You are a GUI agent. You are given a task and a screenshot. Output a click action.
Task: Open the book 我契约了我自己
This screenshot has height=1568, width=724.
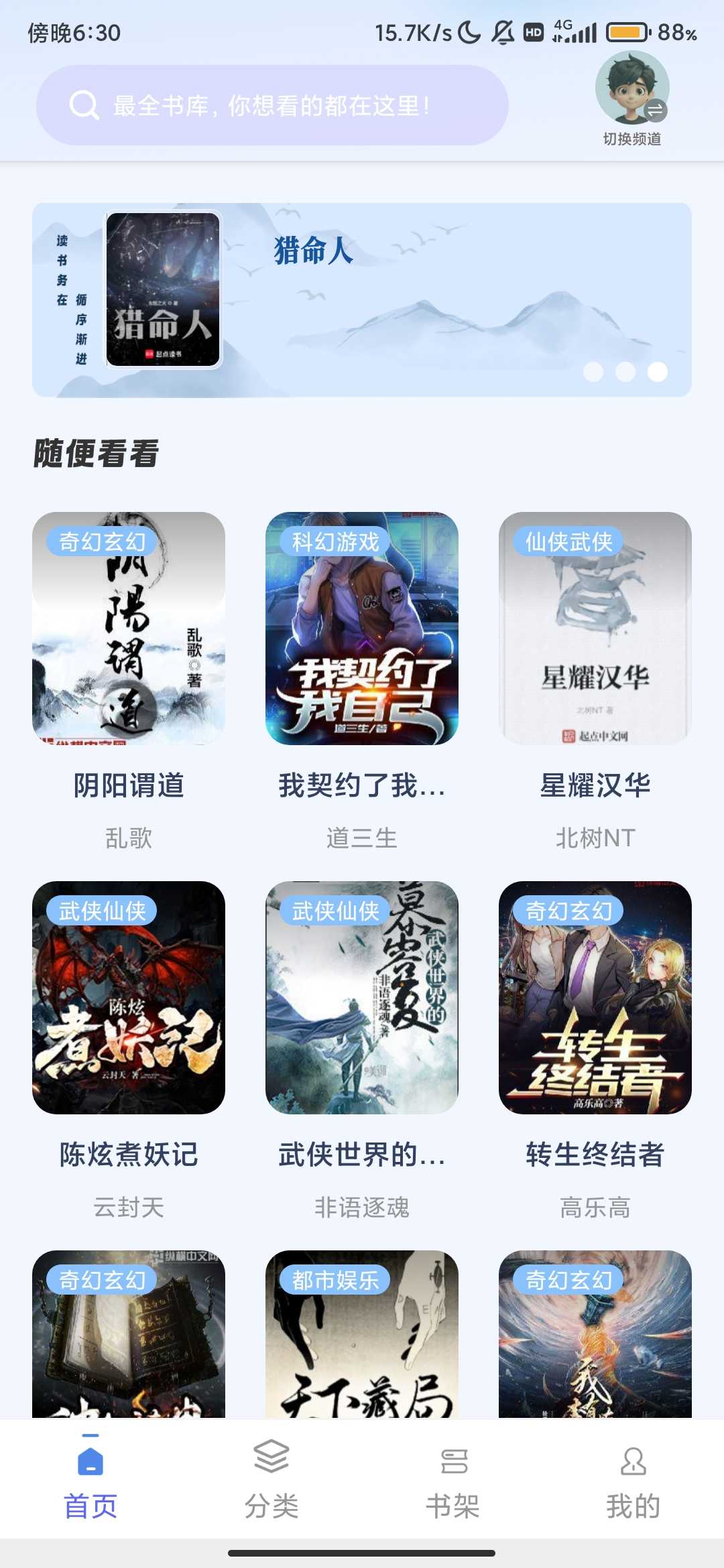click(x=362, y=629)
